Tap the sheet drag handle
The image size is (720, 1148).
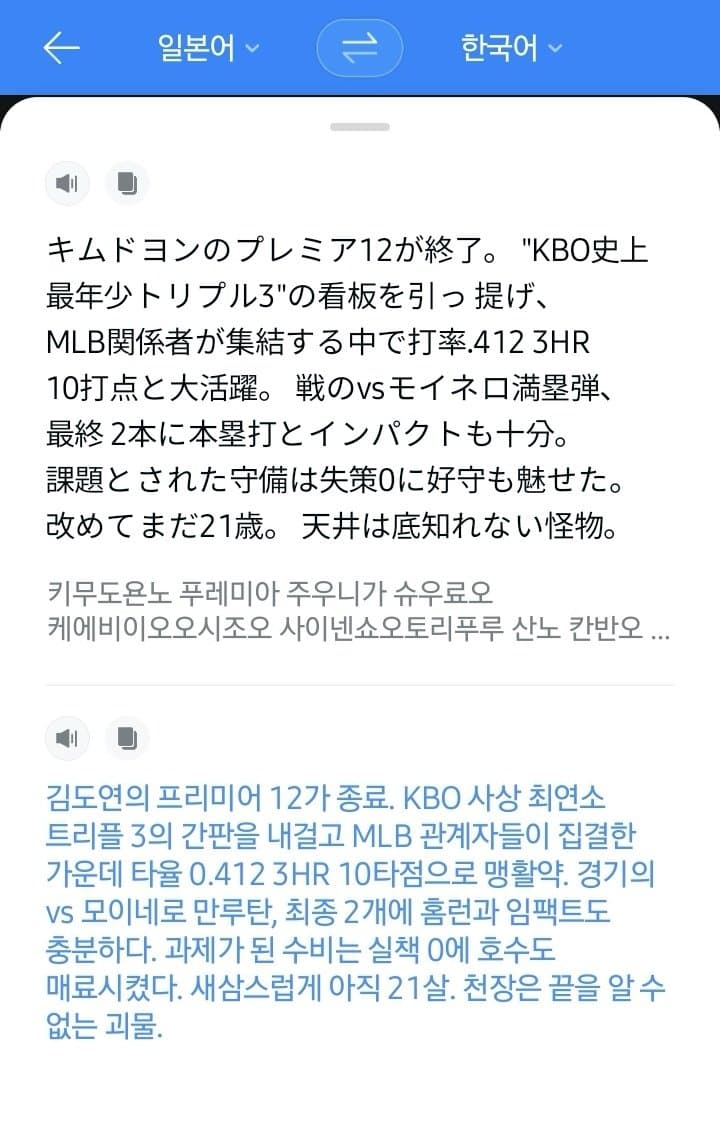(359, 127)
